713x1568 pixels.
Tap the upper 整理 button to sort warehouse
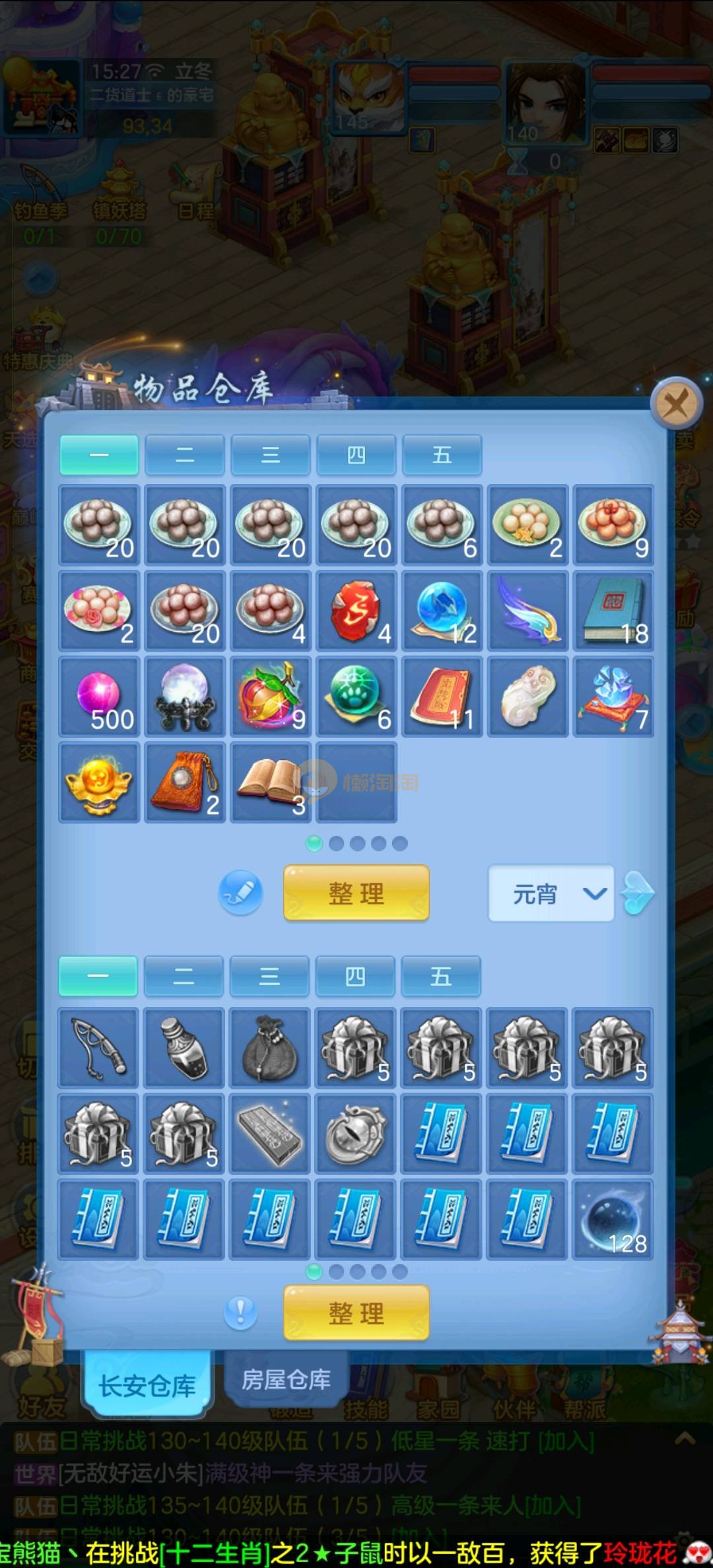click(x=356, y=893)
